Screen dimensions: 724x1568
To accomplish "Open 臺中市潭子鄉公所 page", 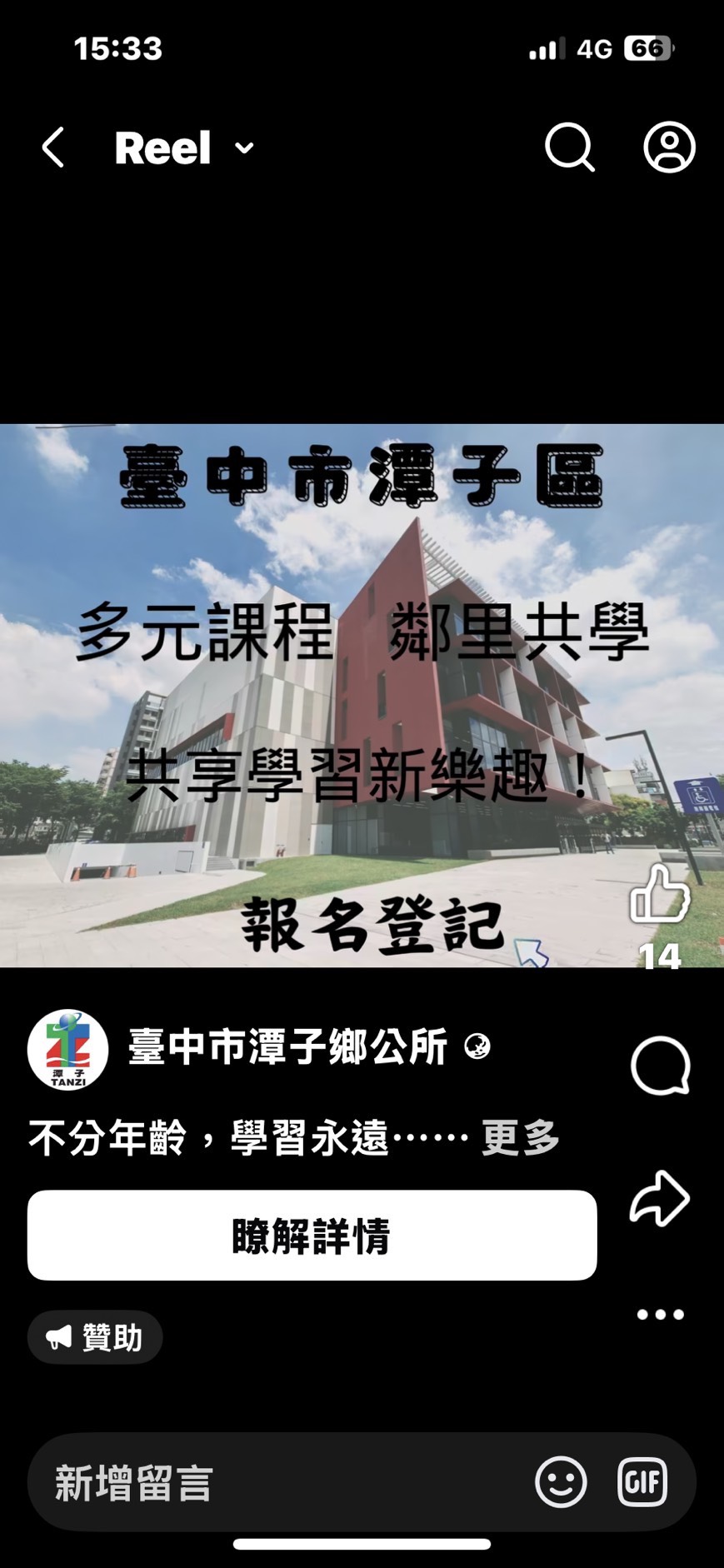I will tap(287, 1047).
